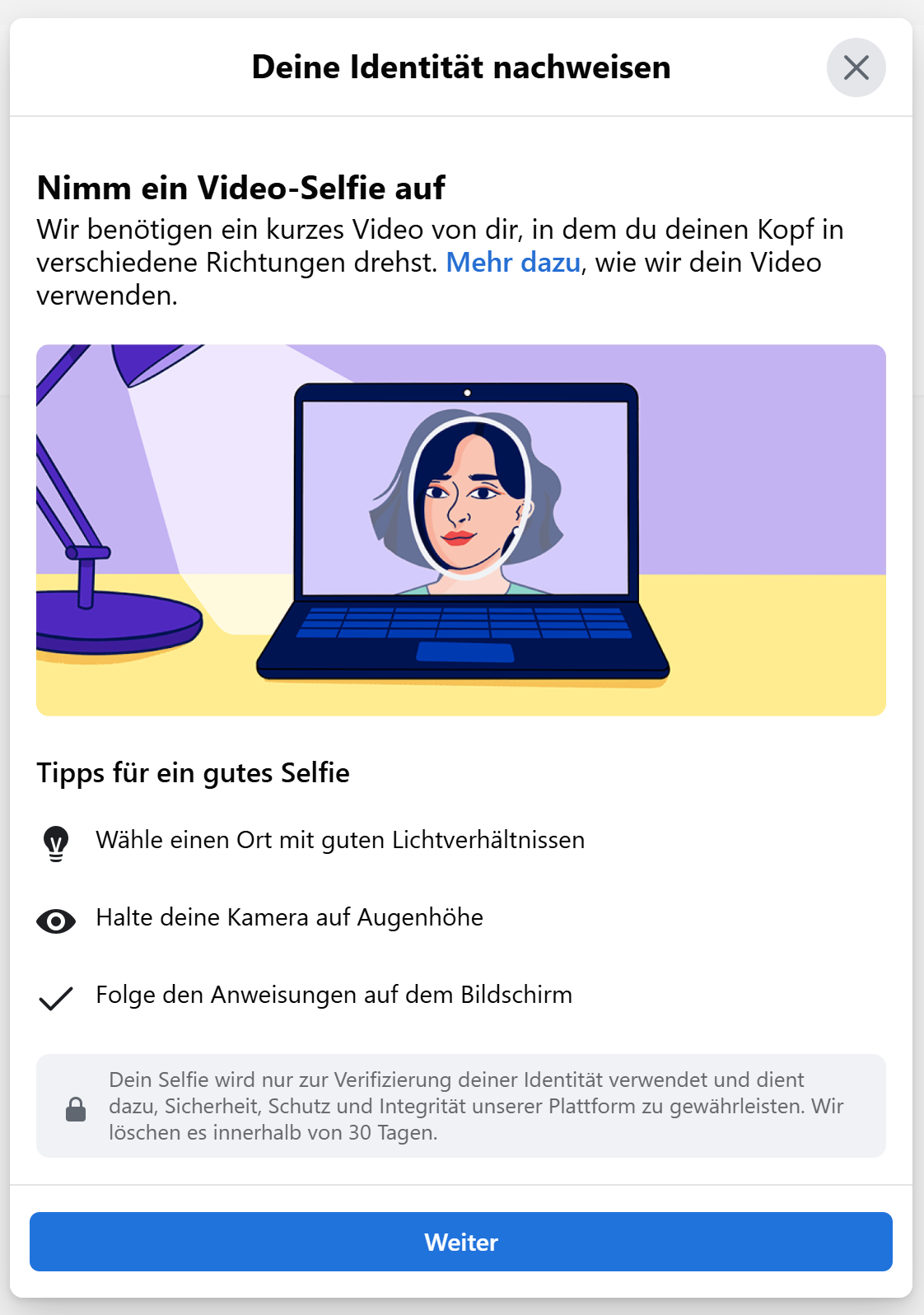Open the Mehr dazu link
The image size is (924, 1315).
click(512, 263)
